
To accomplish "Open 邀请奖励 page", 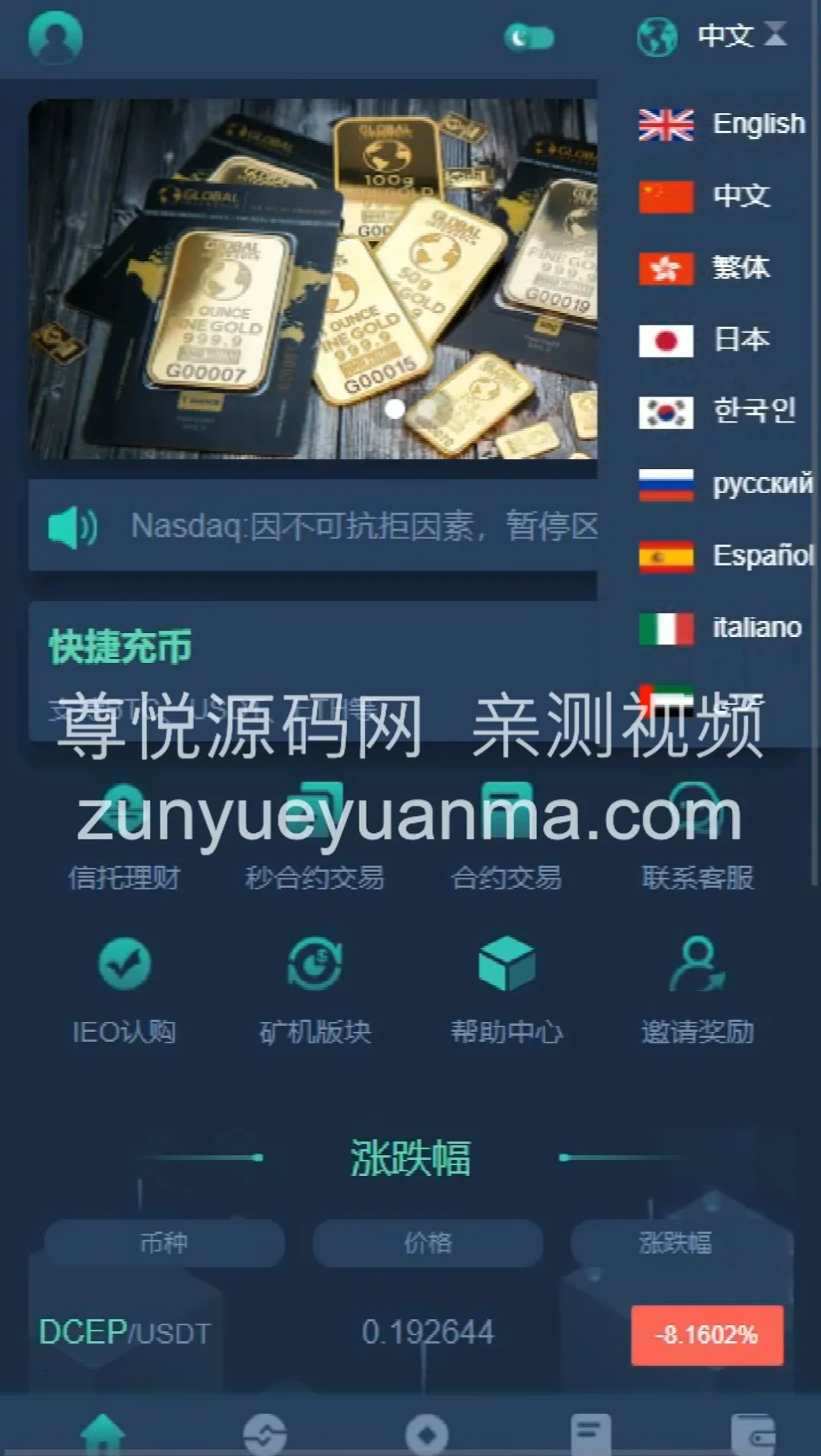I will [697, 989].
